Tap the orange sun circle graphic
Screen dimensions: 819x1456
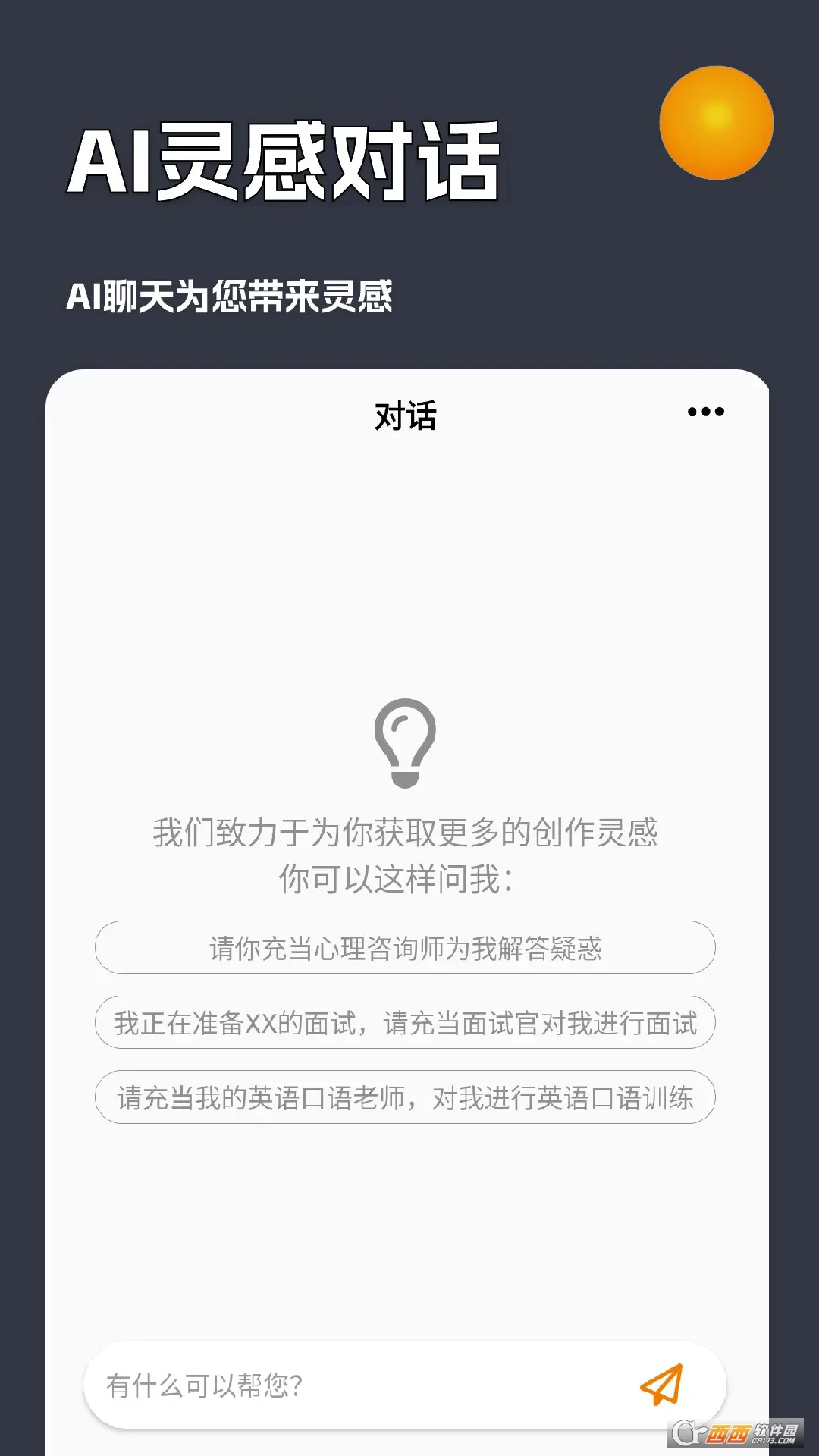coord(716,121)
